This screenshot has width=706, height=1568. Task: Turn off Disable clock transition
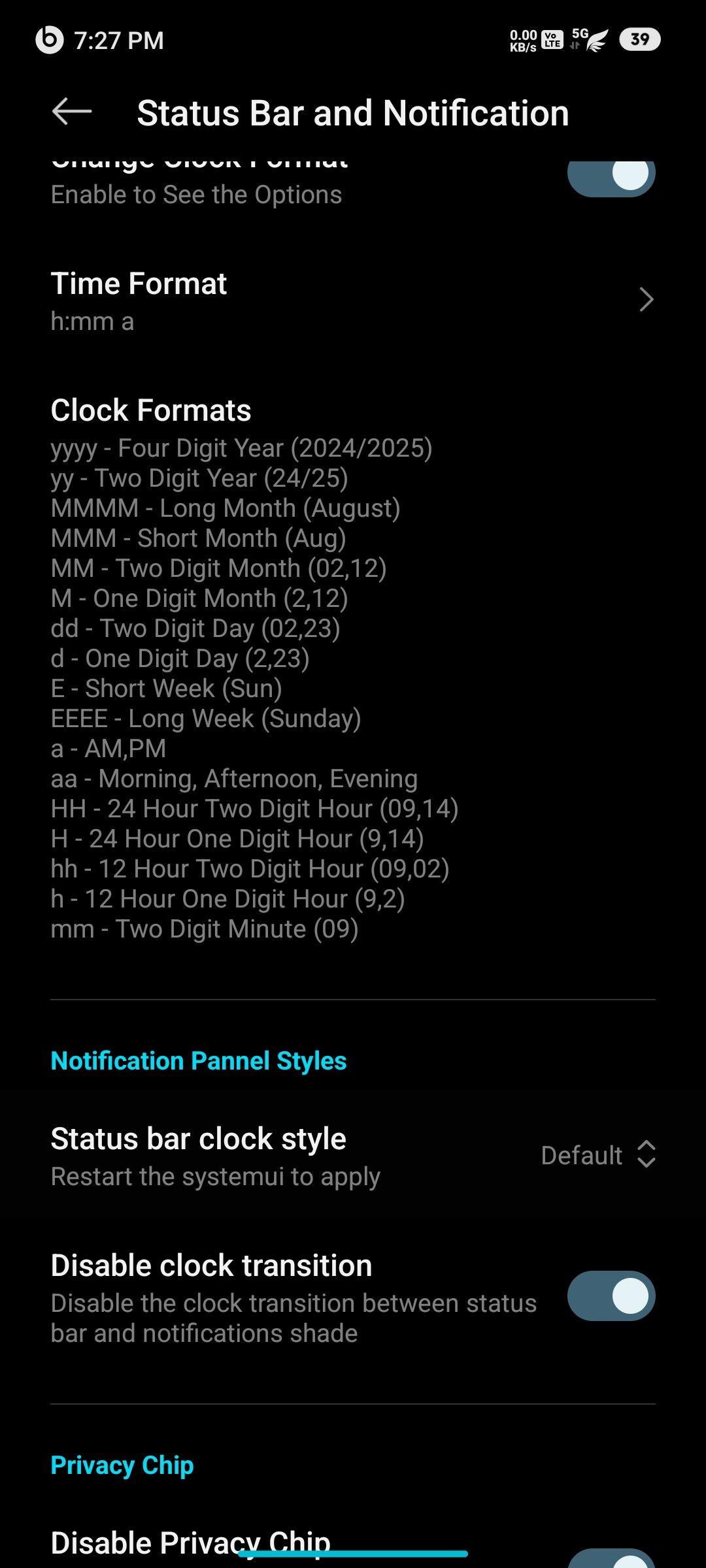pos(611,1295)
